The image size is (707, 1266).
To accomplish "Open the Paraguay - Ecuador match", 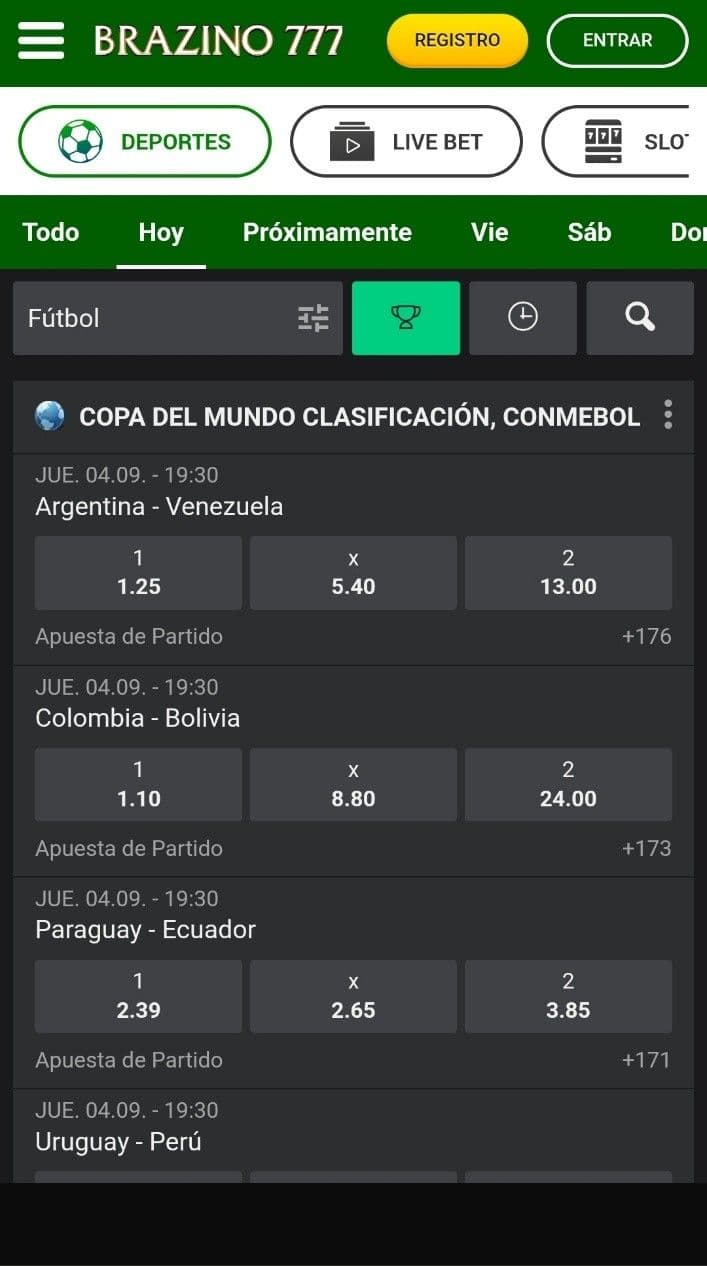I will [x=146, y=930].
